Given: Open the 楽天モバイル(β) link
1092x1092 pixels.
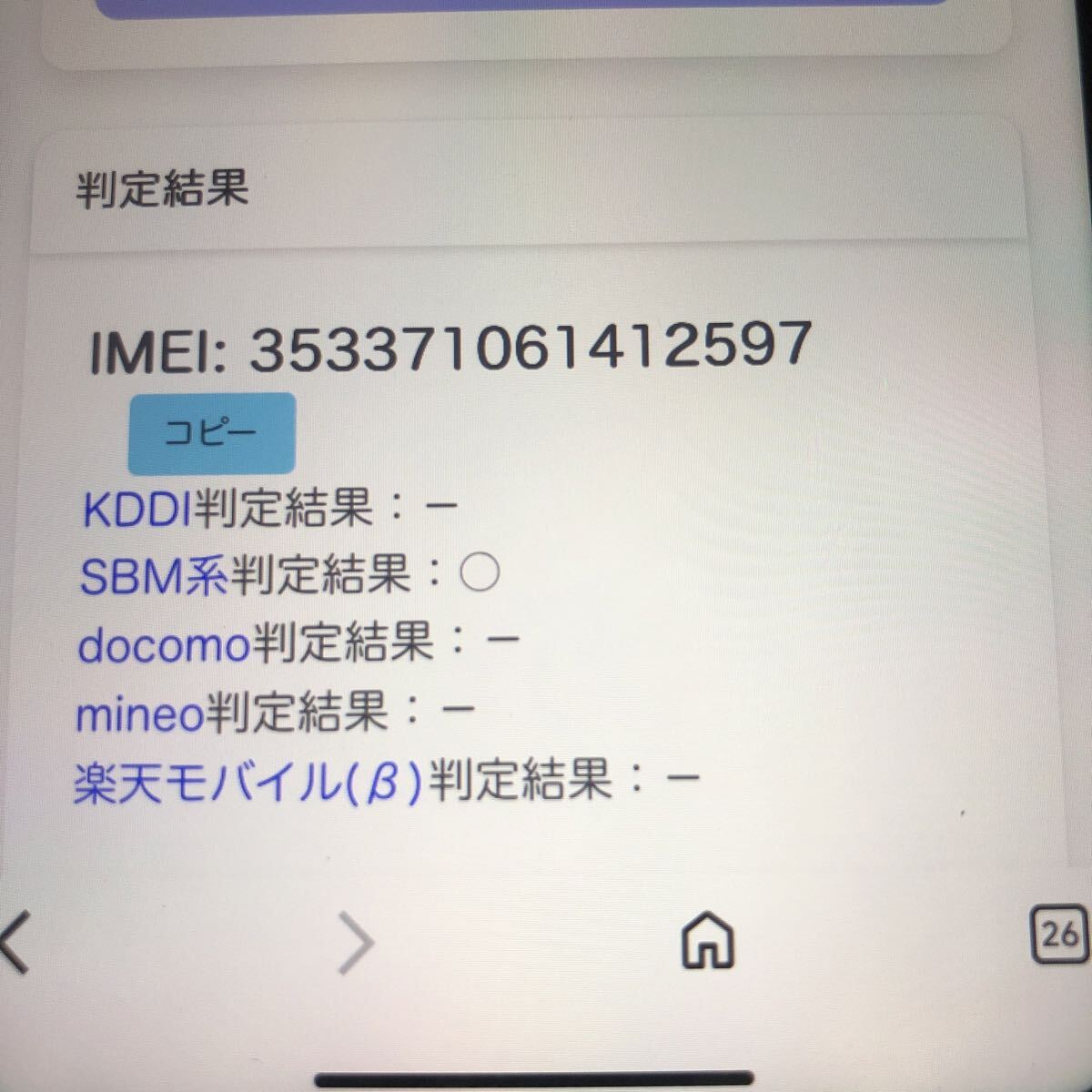Looking at the screenshot, I should (248, 783).
